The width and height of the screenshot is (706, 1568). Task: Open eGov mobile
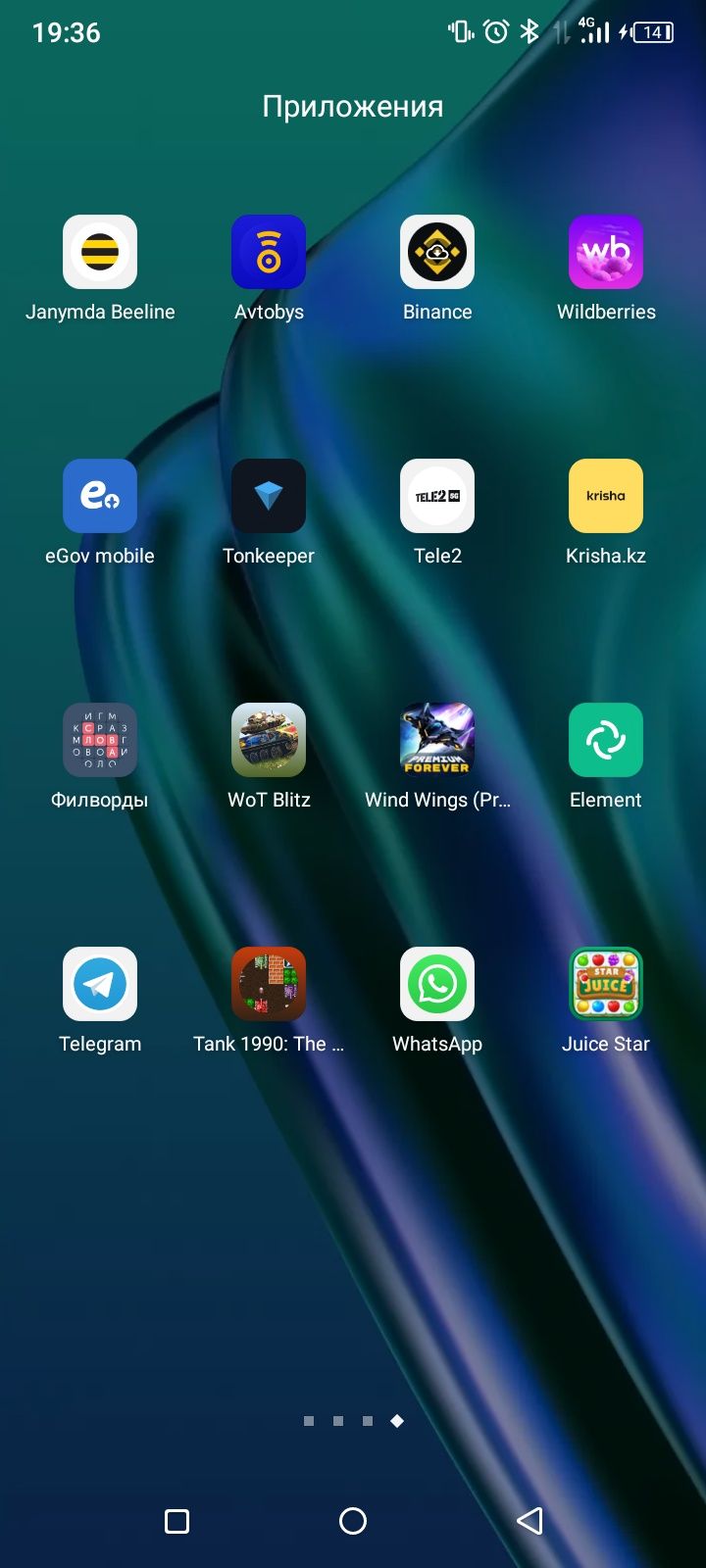pyautogui.click(x=100, y=496)
